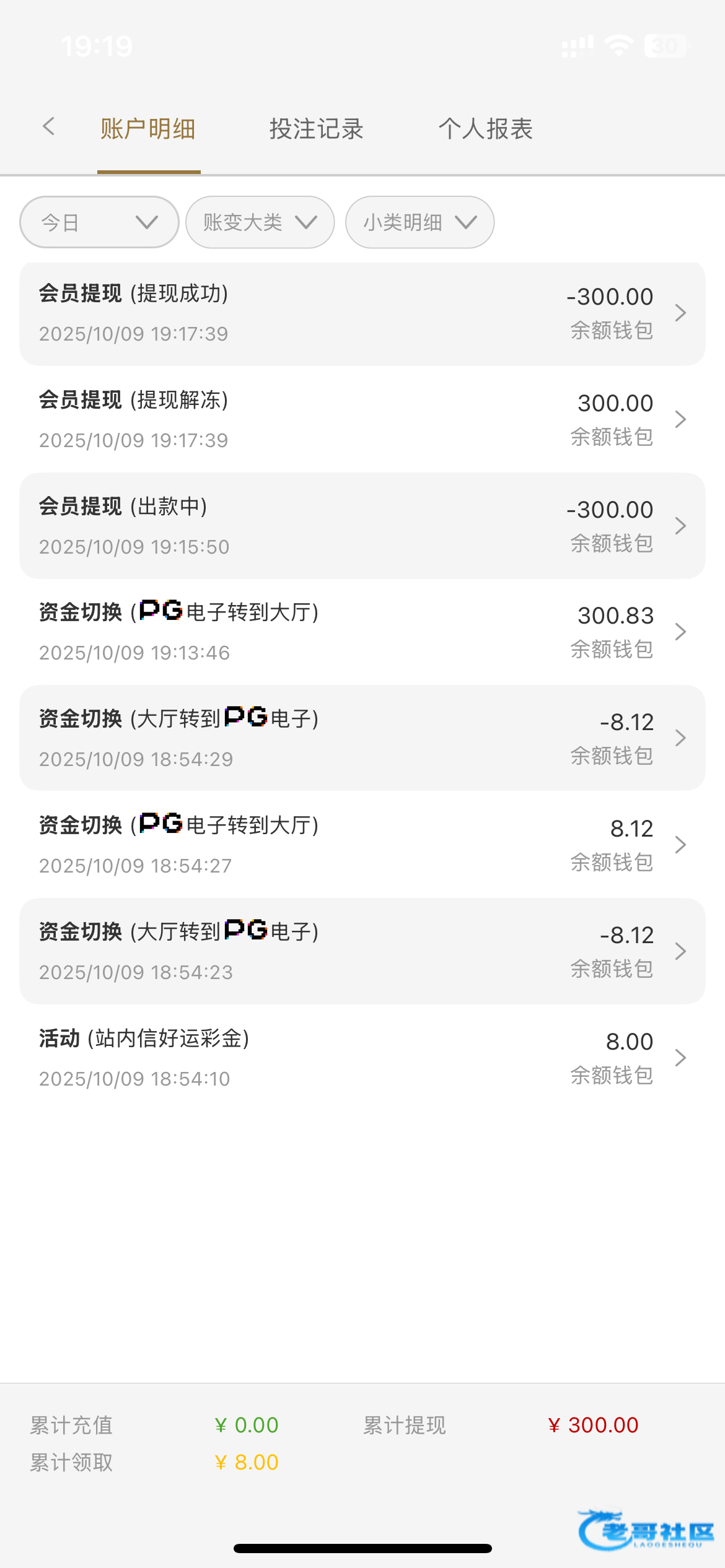The height and width of the screenshot is (1568, 725).
Task: Switch to the 投注记录 tab
Action: (x=316, y=129)
